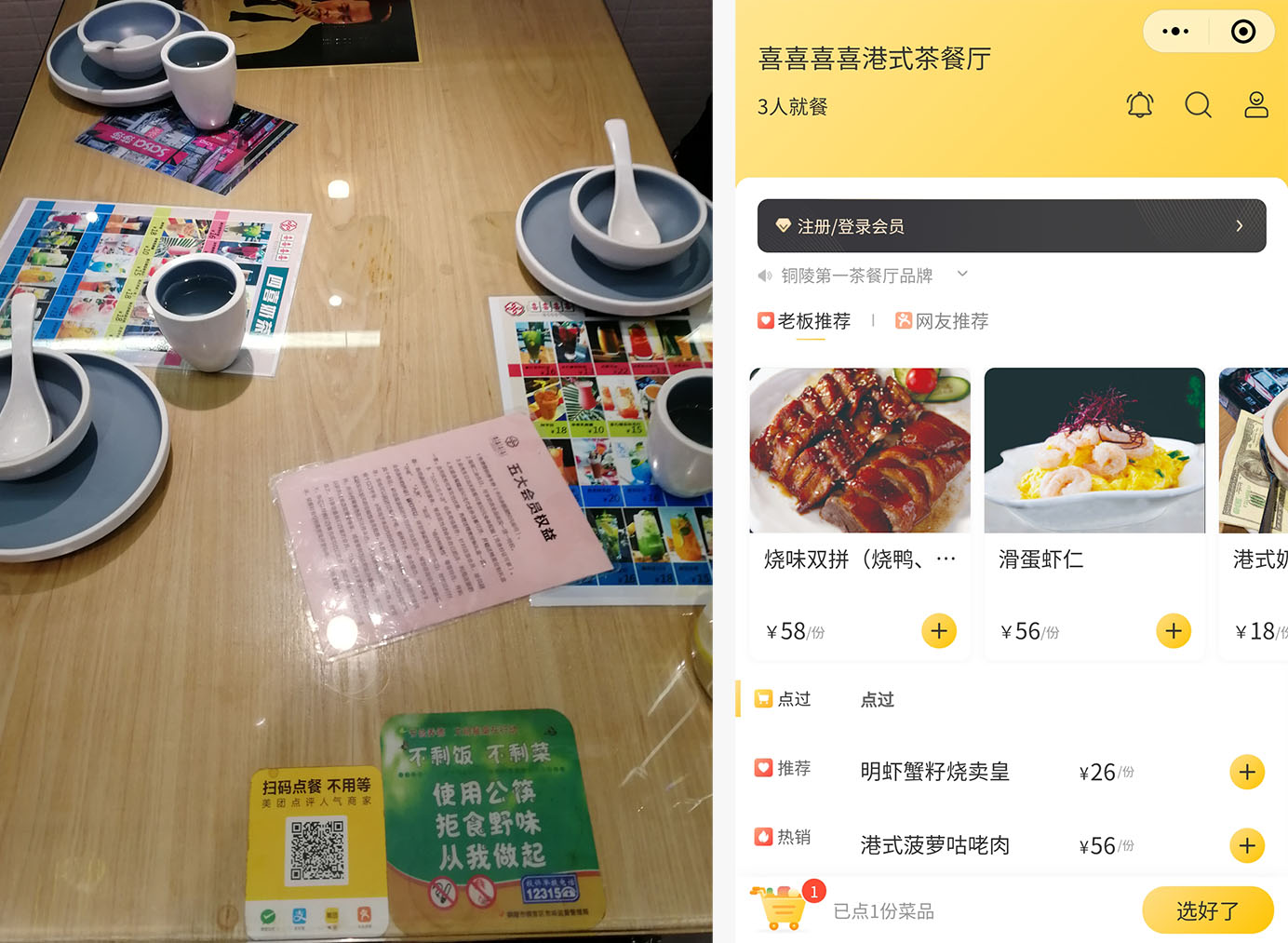Close the mini-program with the circle button
The image size is (1288, 943).
point(1242,32)
